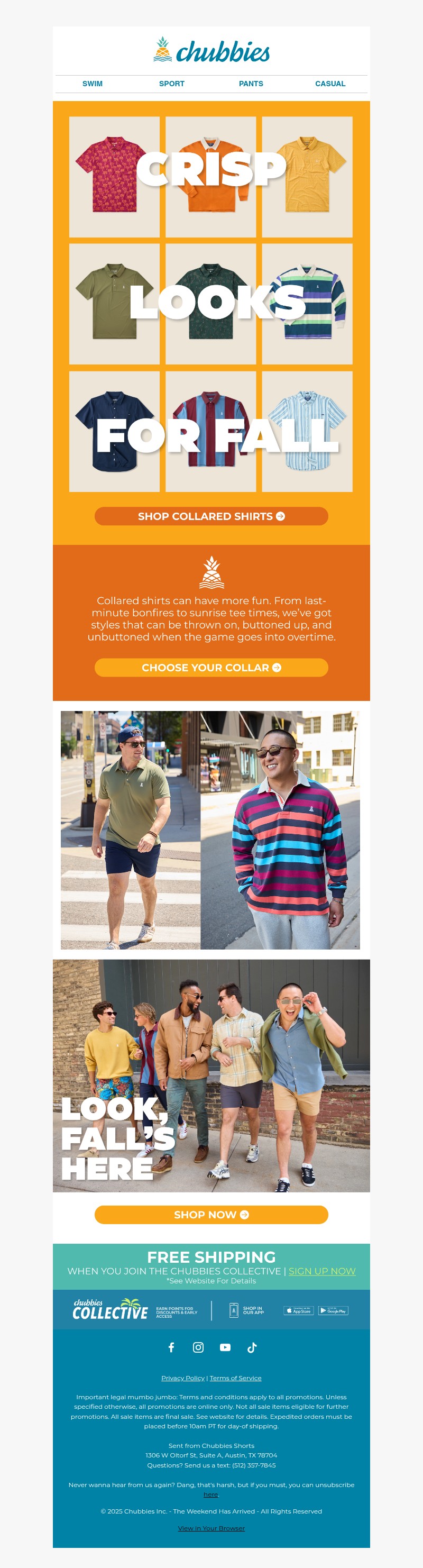Image resolution: width=423 pixels, height=1568 pixels.
Task: Tap the Shop Now button
Action: 211,1214
